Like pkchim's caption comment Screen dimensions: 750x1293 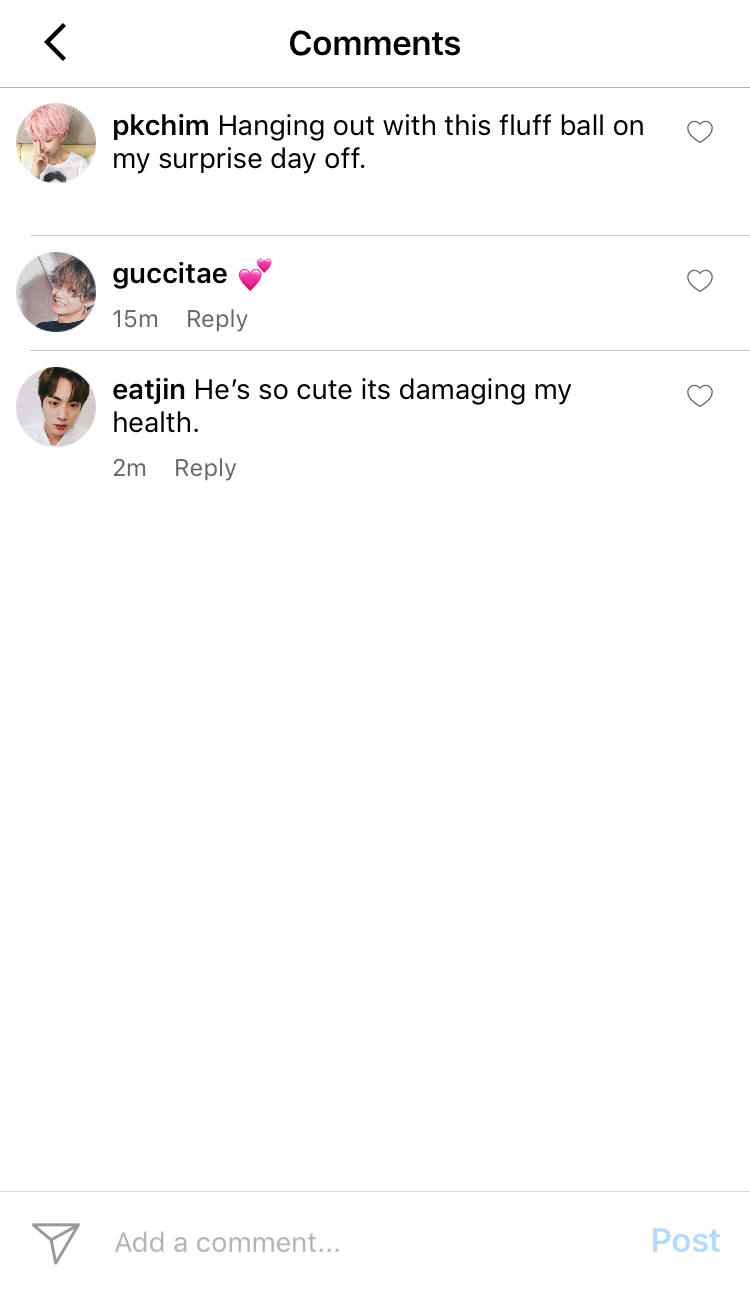[x=700, y=132]
